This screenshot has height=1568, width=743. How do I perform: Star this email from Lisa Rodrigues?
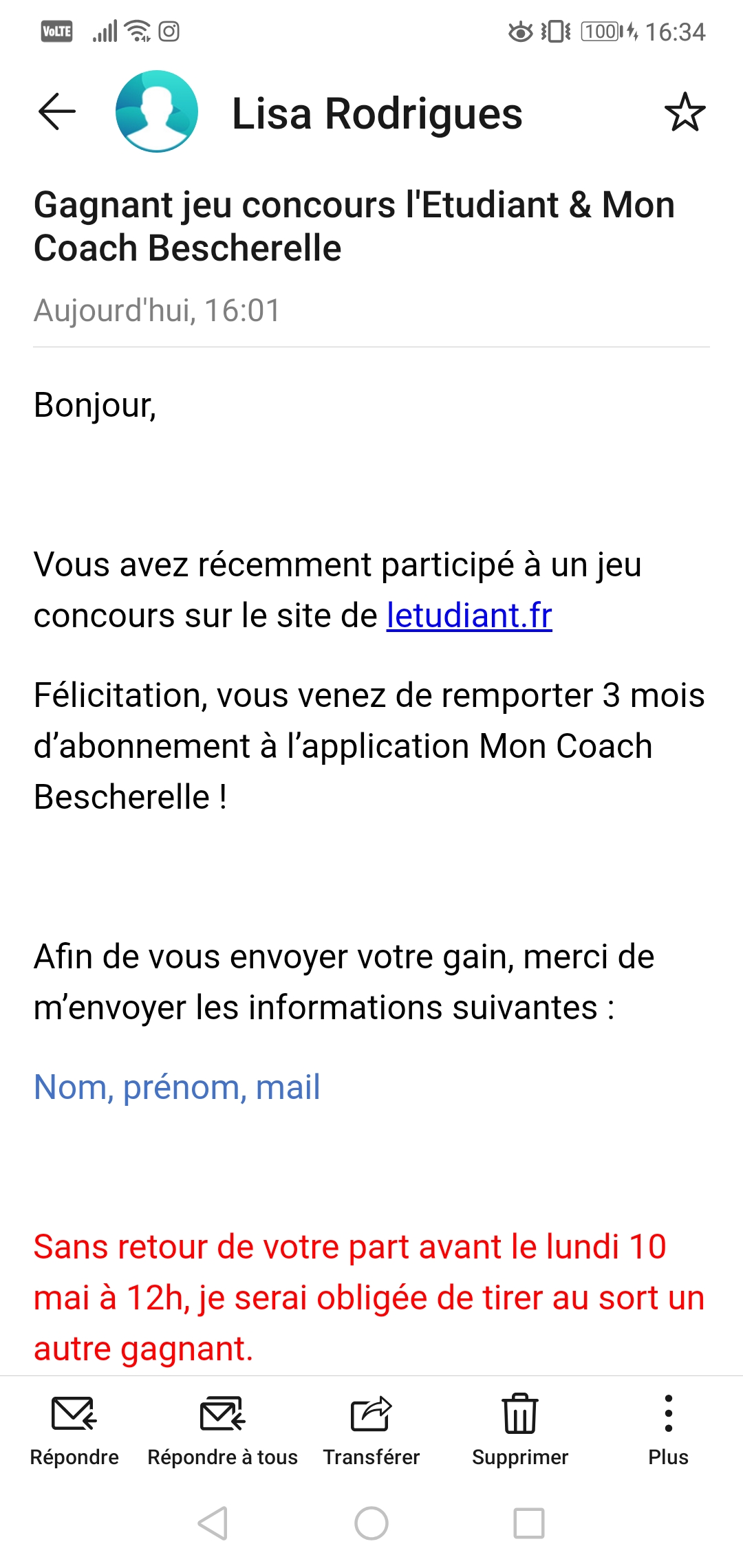click(685, 112)
